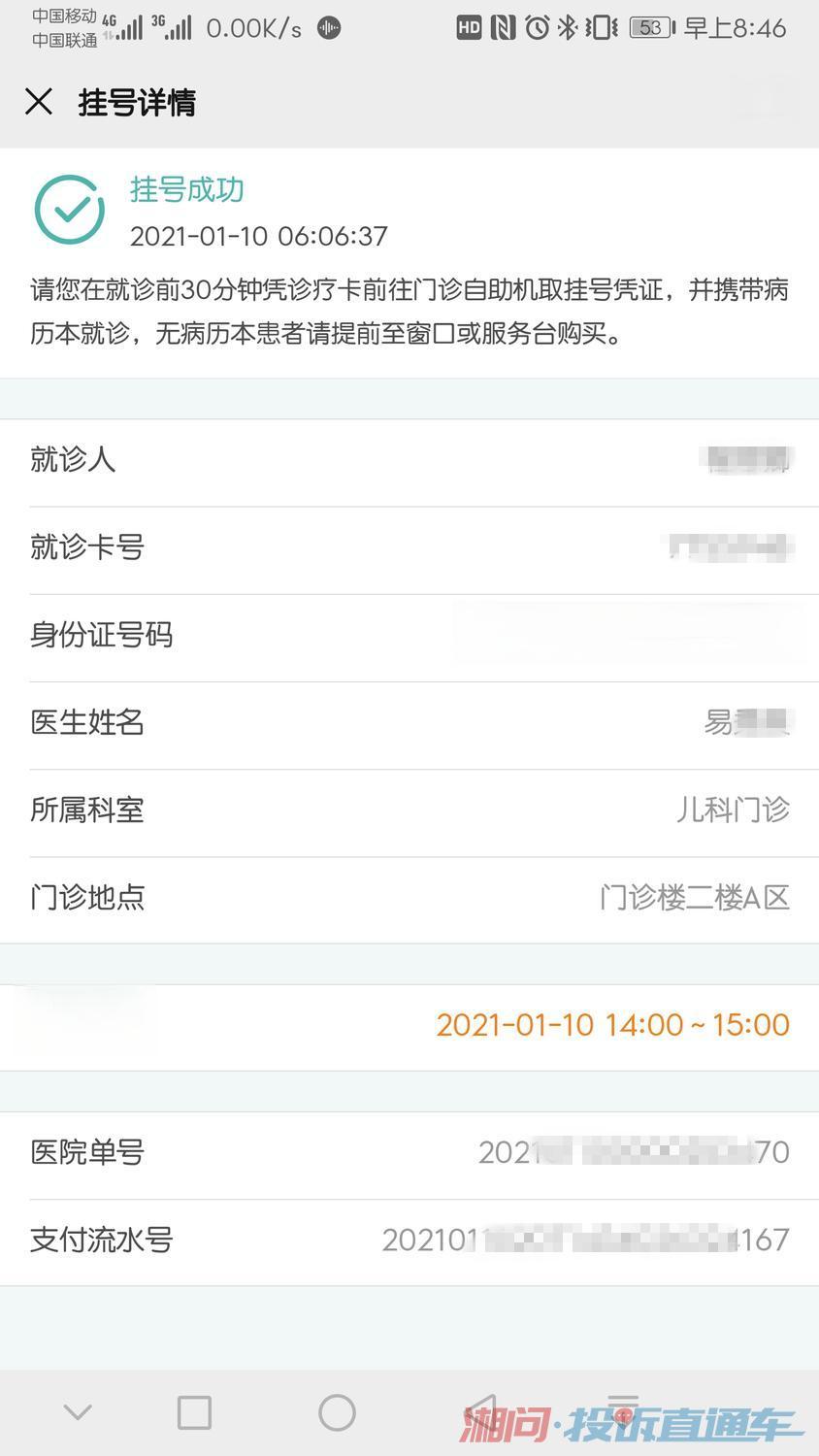Go to home screen via circle button
Image resolution: width=819 pixels, height=1456 pixels.
click(337, 1412)
